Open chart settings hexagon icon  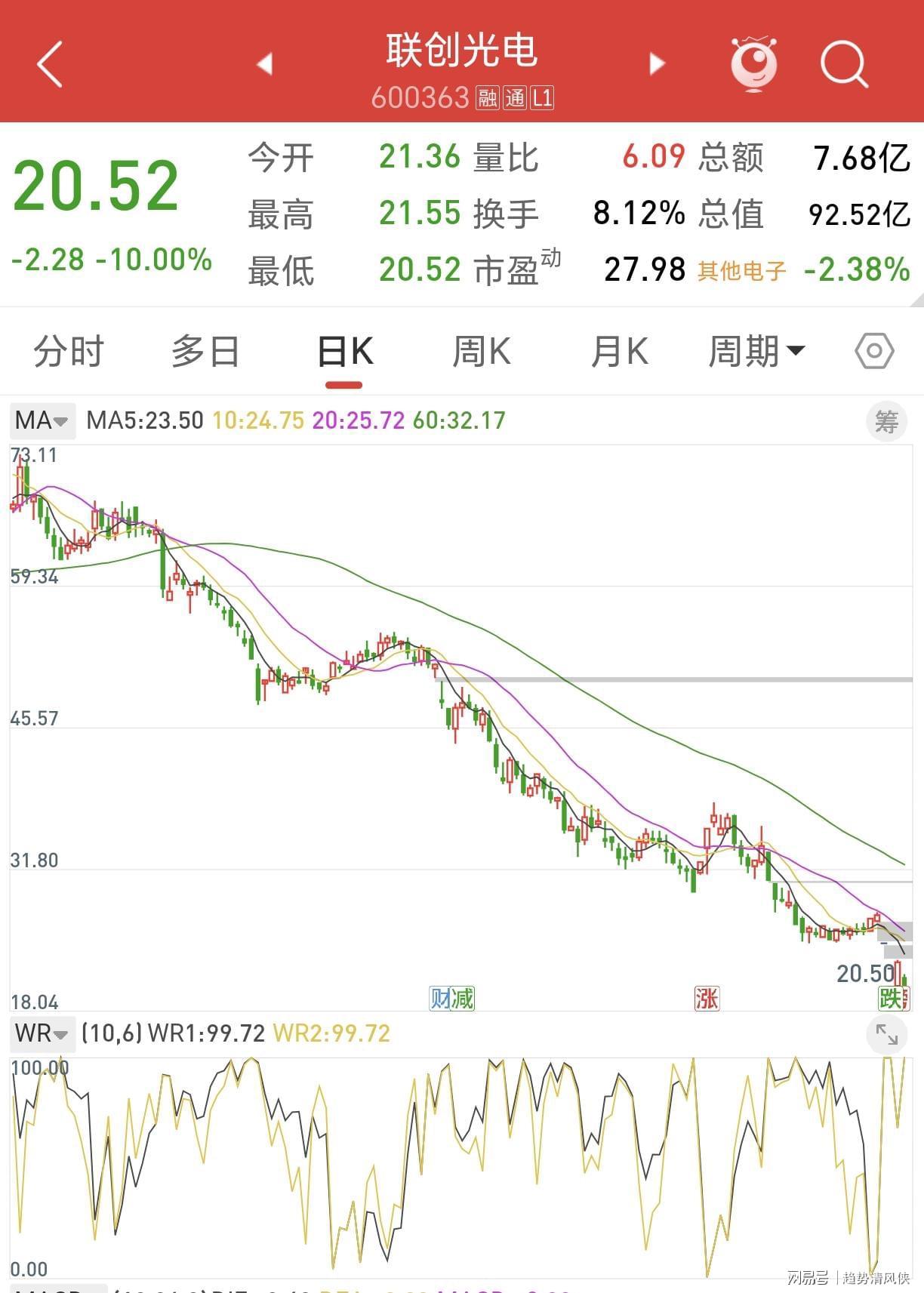pos(874,351)
